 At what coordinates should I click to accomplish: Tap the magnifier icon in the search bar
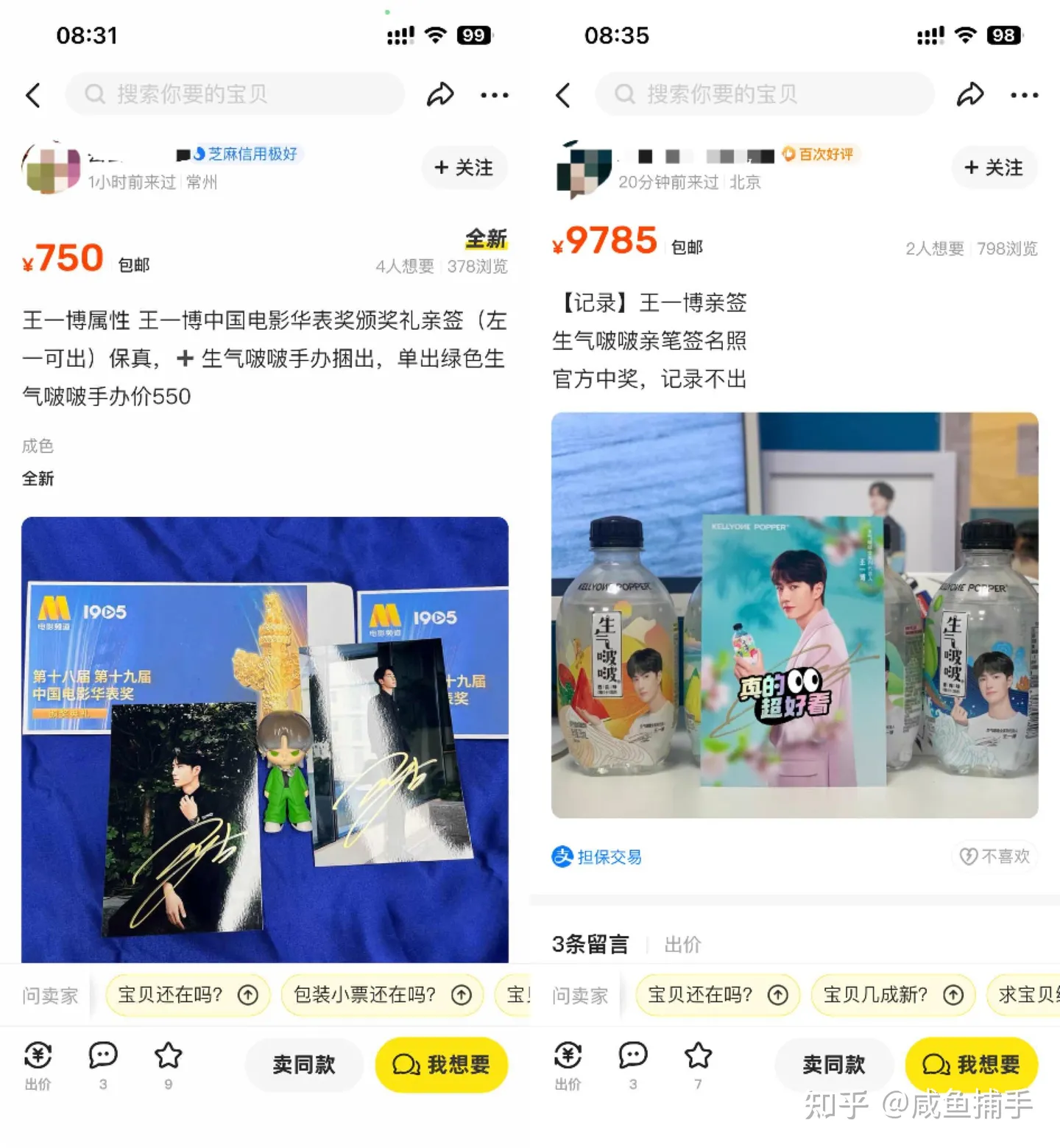point(95,94)
